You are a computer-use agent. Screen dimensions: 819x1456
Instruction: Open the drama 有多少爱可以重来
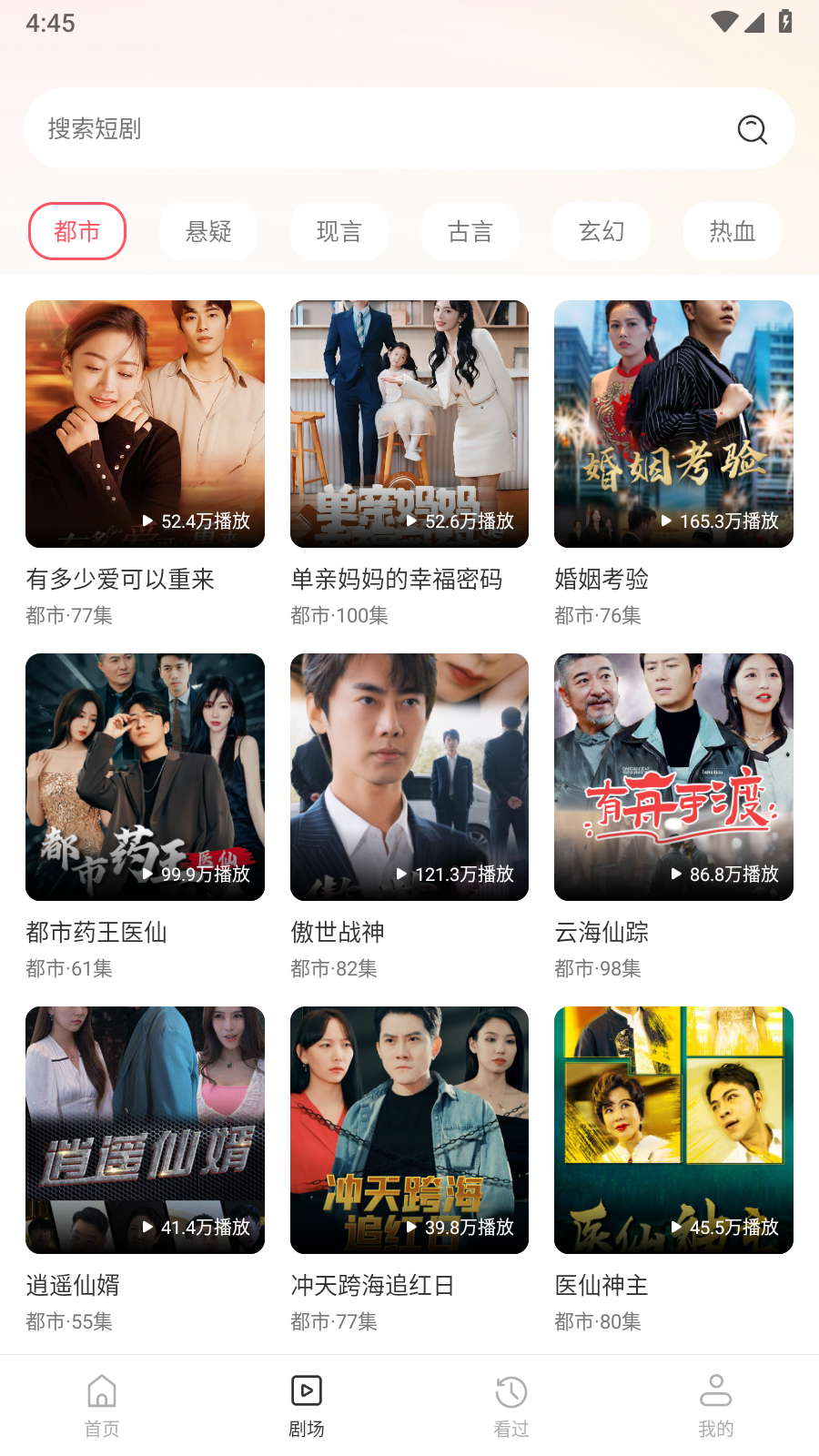tap(145, 424)
